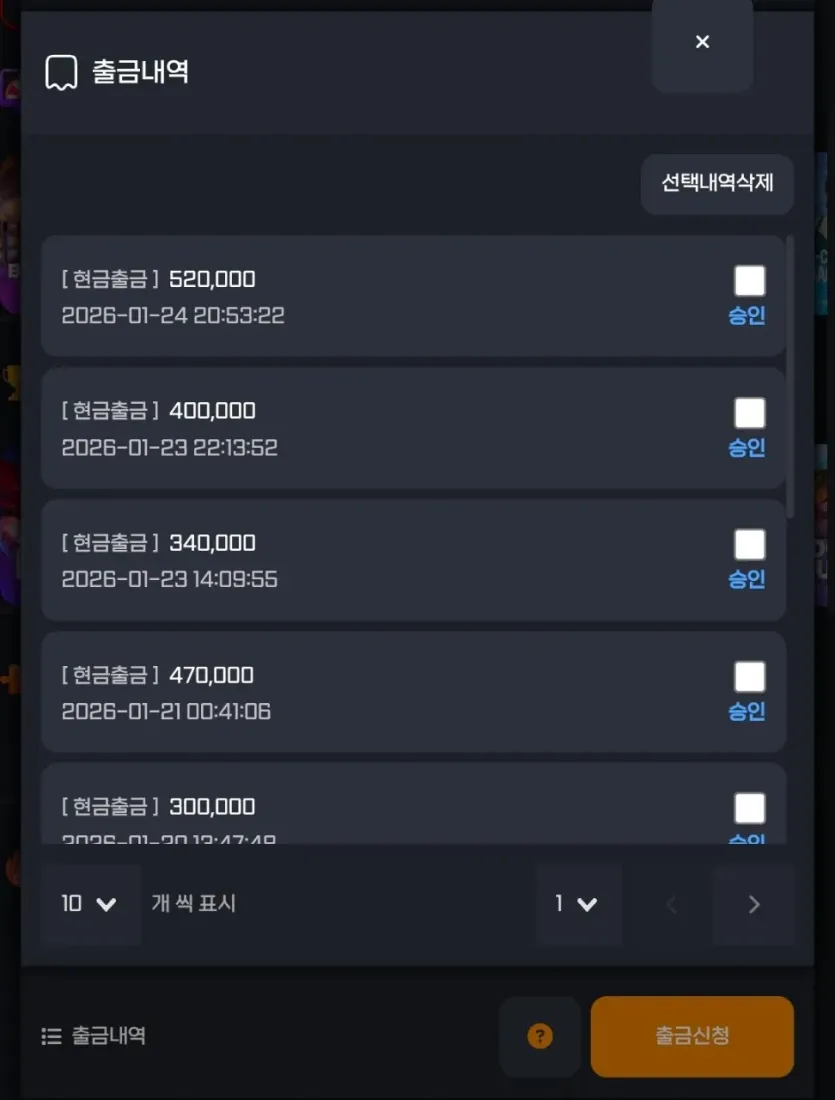
Task: Go to the previous page arrow
Action: 672,904
